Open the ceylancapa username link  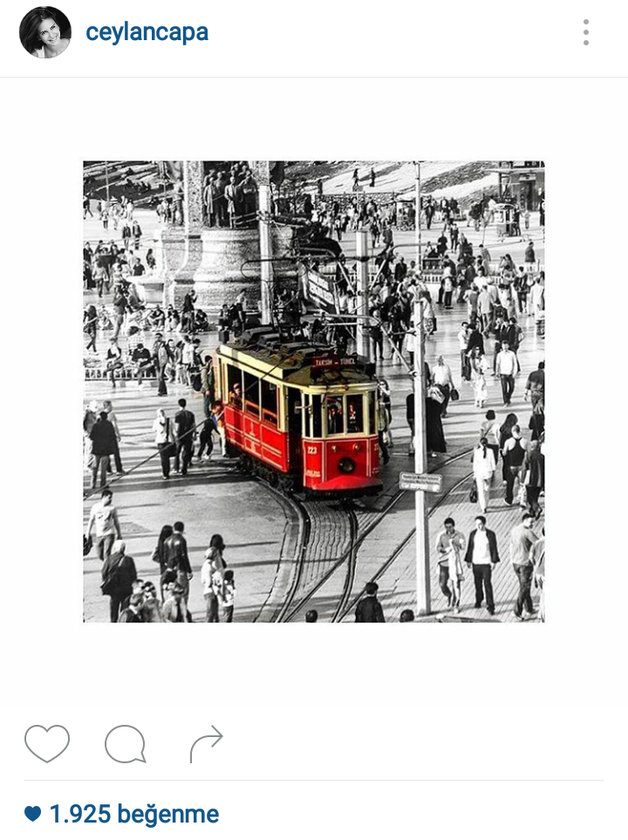147,32
